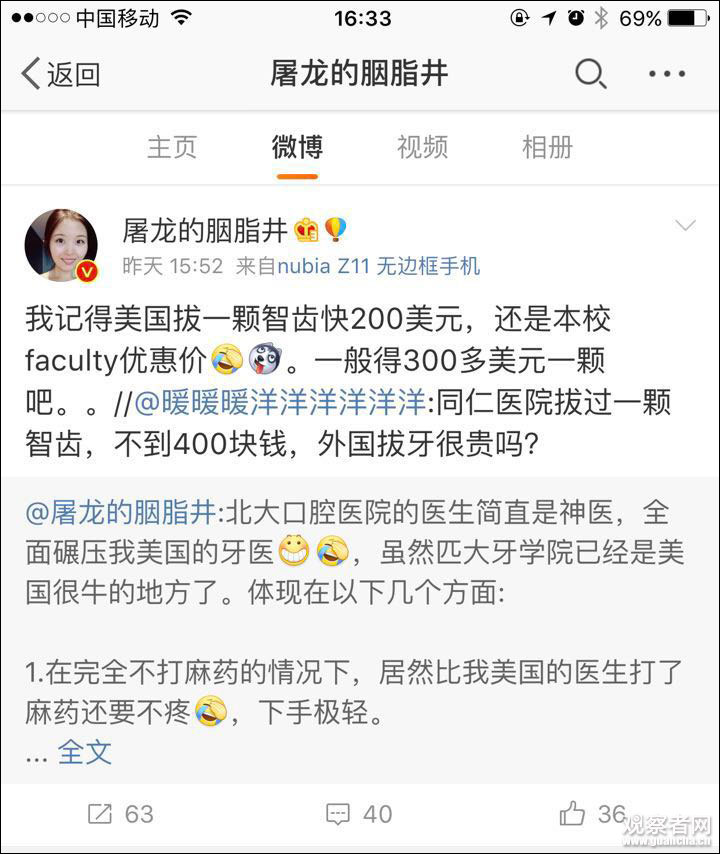Switch to the 视频 tab
The width and height of the screenshot is (720, 854).
pyautogui.click(x=422, y=147)
